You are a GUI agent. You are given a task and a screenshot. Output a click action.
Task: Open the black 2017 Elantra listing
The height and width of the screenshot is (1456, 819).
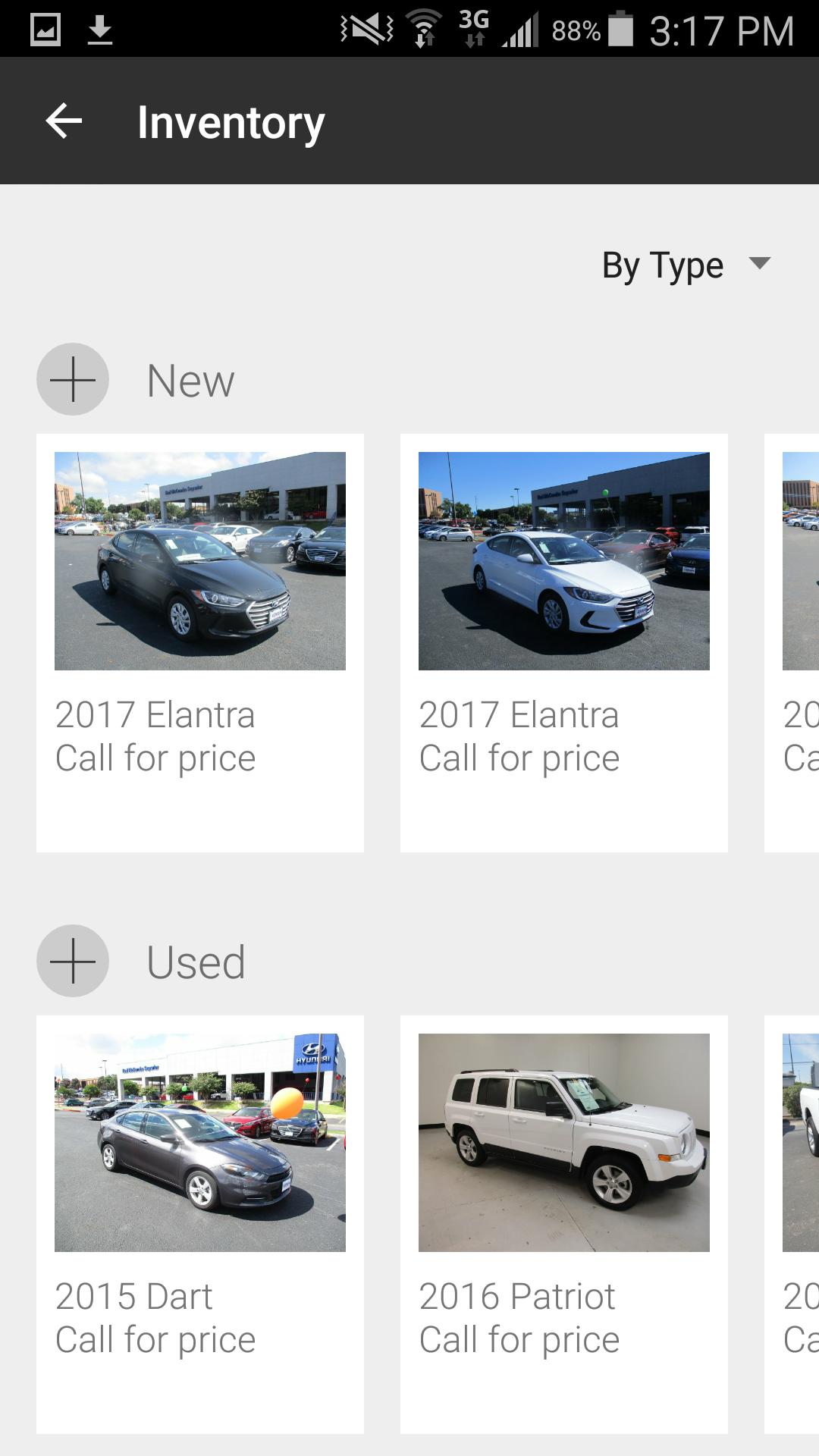tap(200, 642)
